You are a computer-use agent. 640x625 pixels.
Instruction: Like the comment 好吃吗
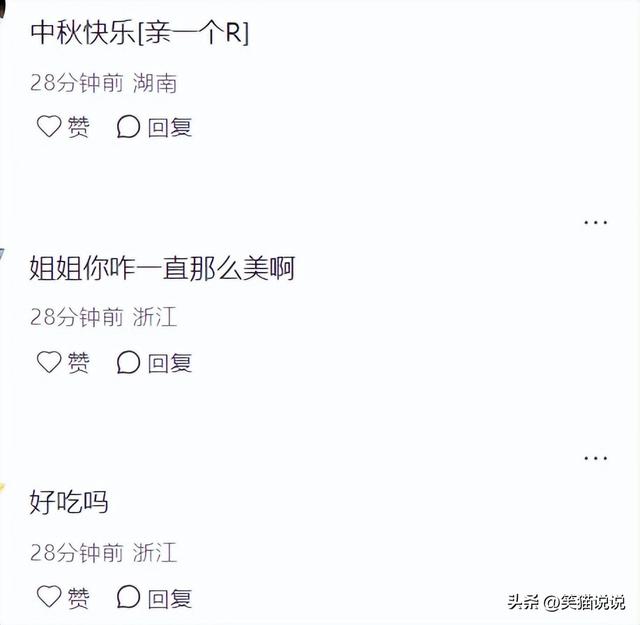click(62, 597)
